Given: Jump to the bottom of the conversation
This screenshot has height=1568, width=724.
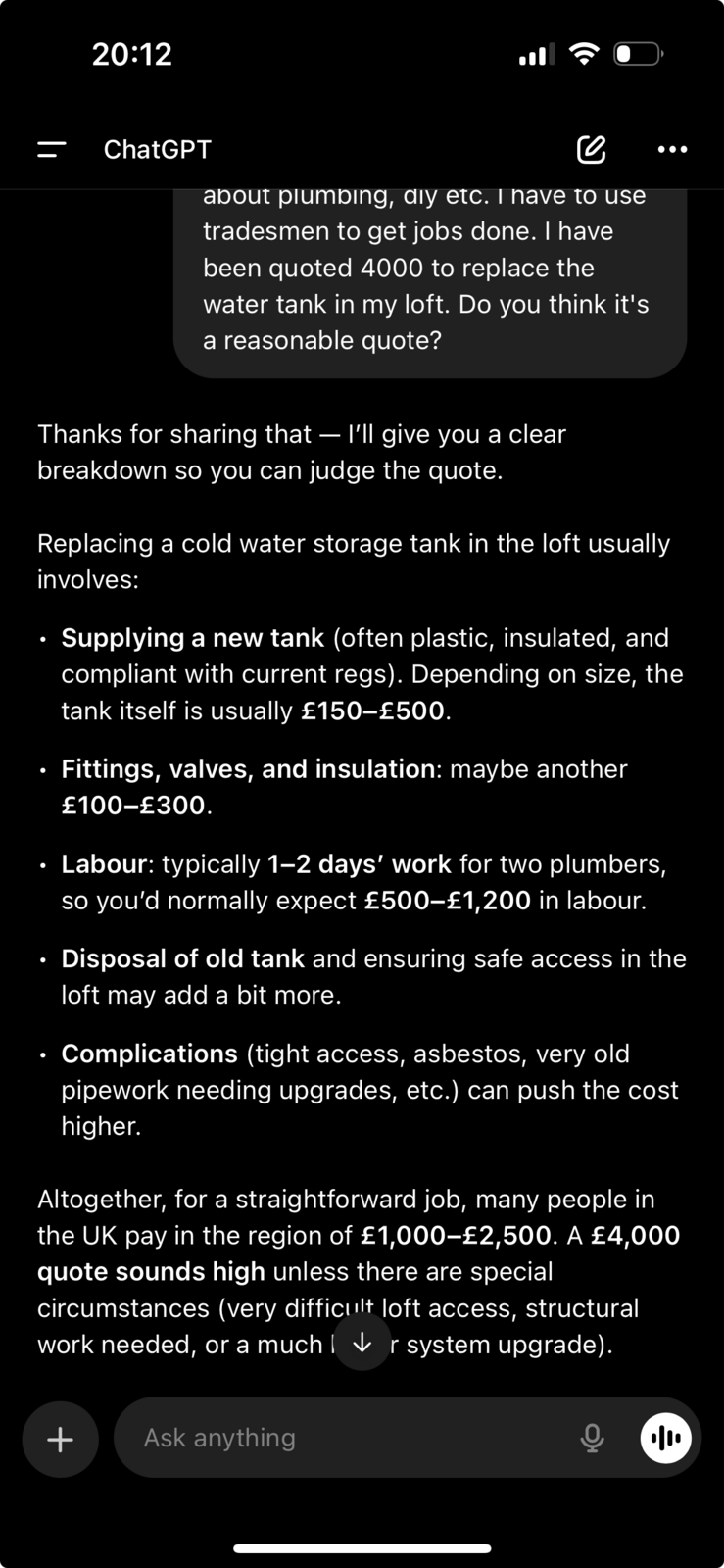Looking at the screenshot, I should pos(362,1343).
